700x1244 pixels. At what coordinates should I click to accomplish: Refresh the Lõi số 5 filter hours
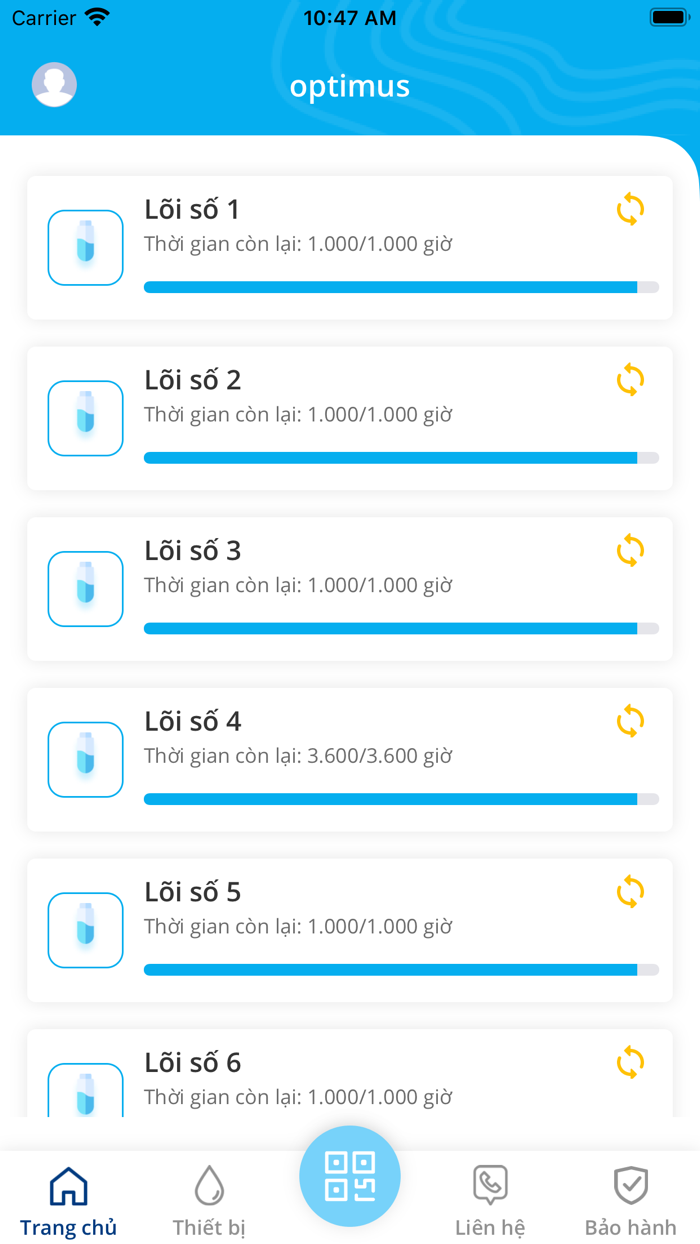630,892
